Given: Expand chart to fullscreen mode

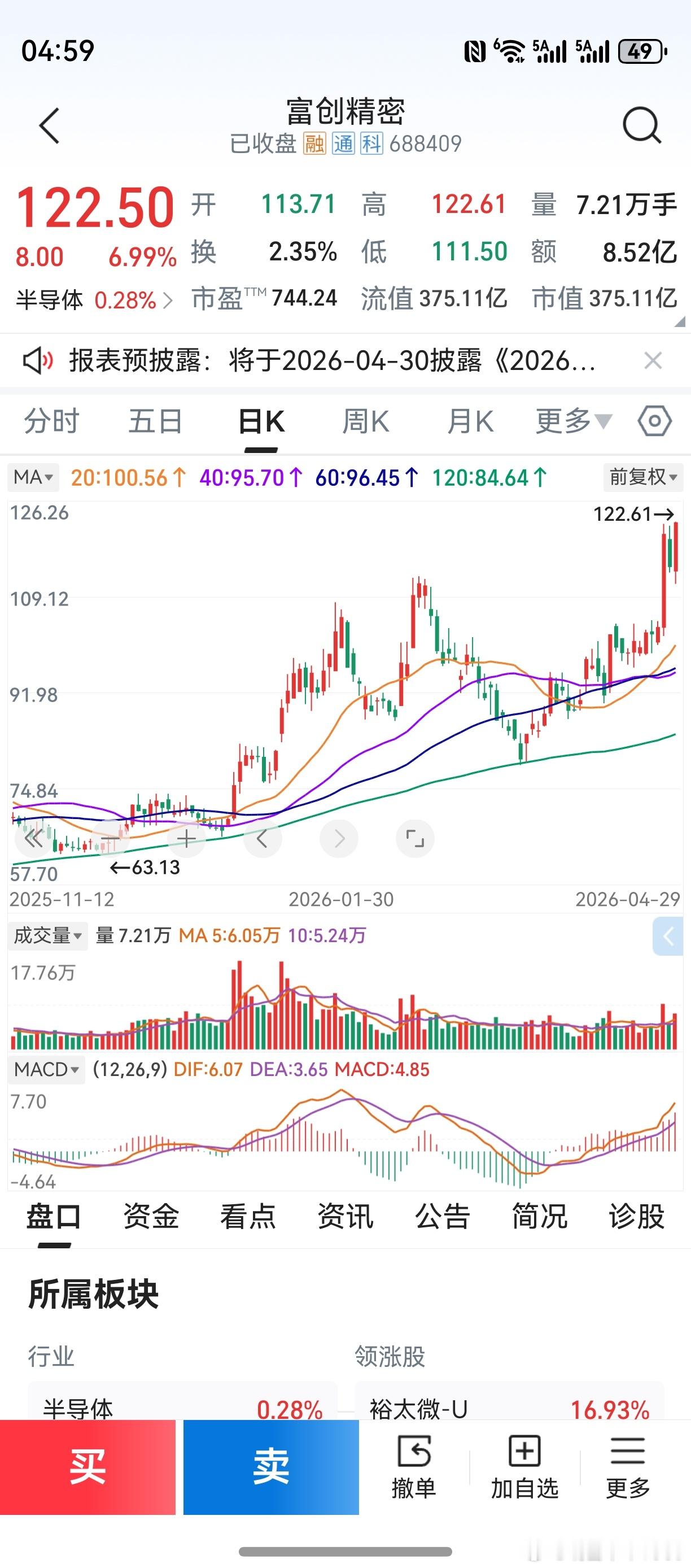Looking at the screenshot, I should tap(417, 838).
